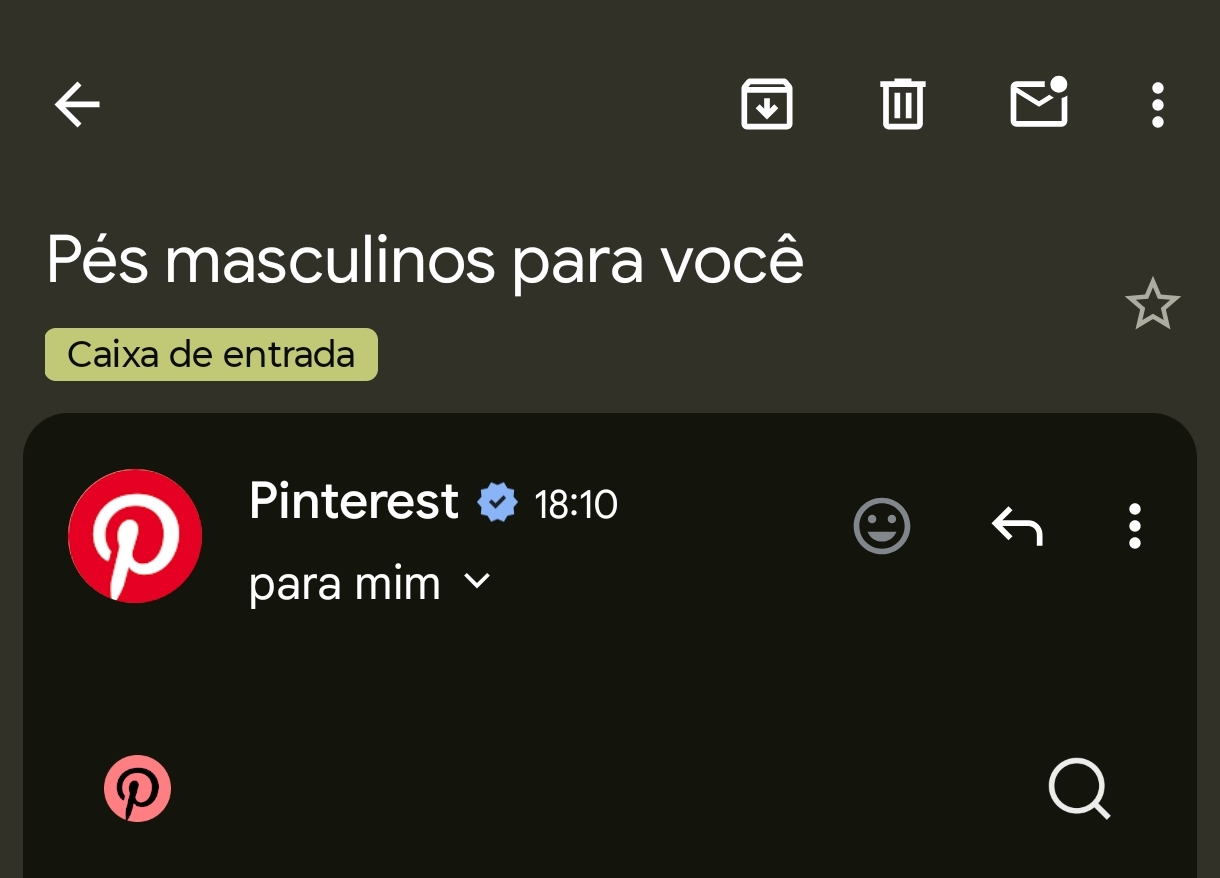Tap the Caixa de entrada label chip
The width and height of the screenshot is (1220, 878).
(x=211, y=355)
